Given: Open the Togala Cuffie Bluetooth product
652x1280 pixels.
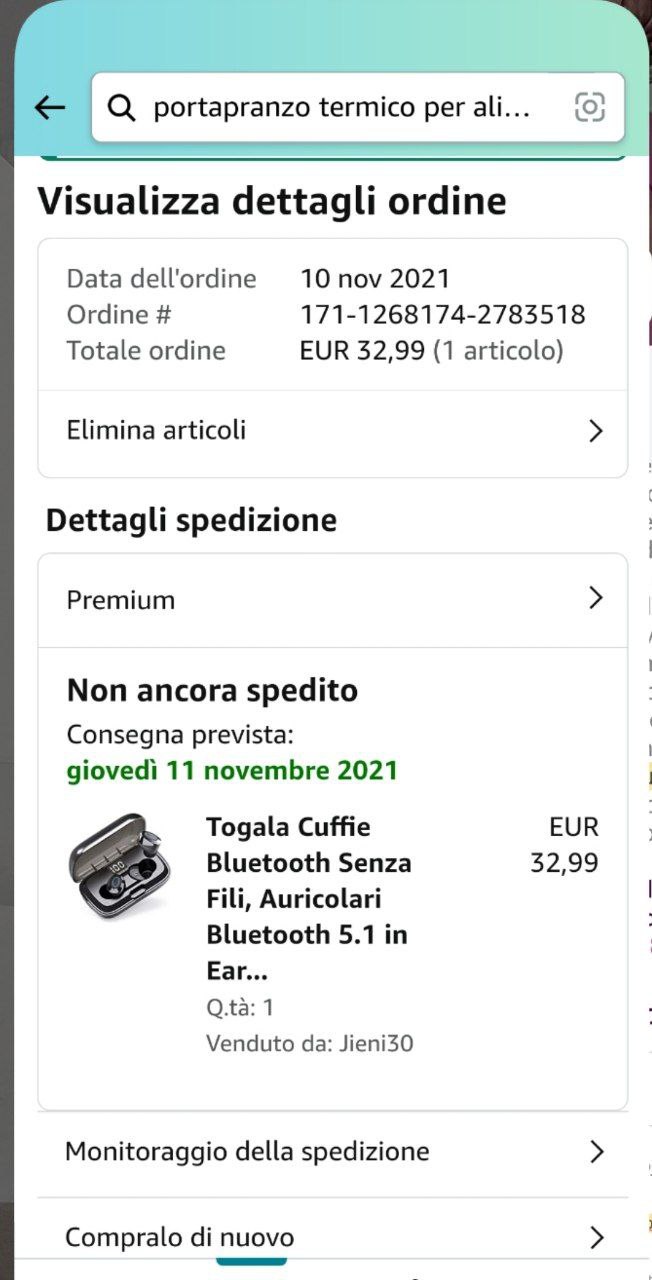Looking at the screenshot, I should point(310,899).
